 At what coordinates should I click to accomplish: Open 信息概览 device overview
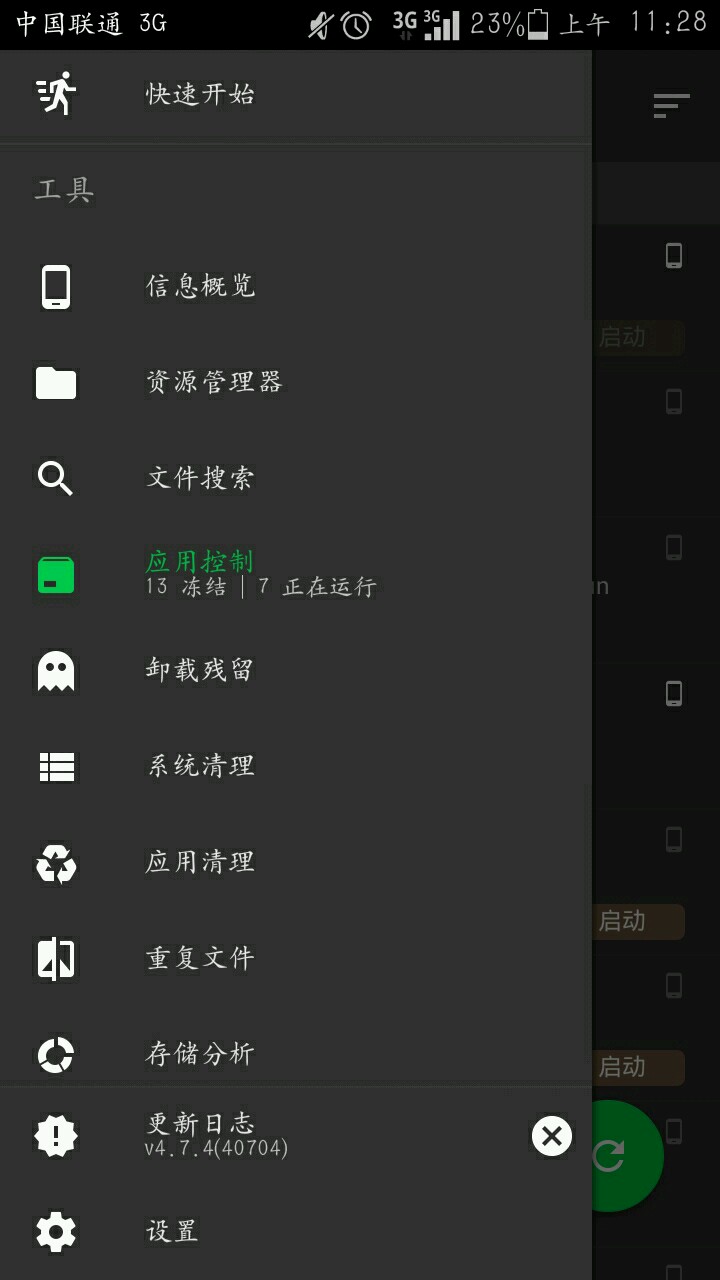296,286
